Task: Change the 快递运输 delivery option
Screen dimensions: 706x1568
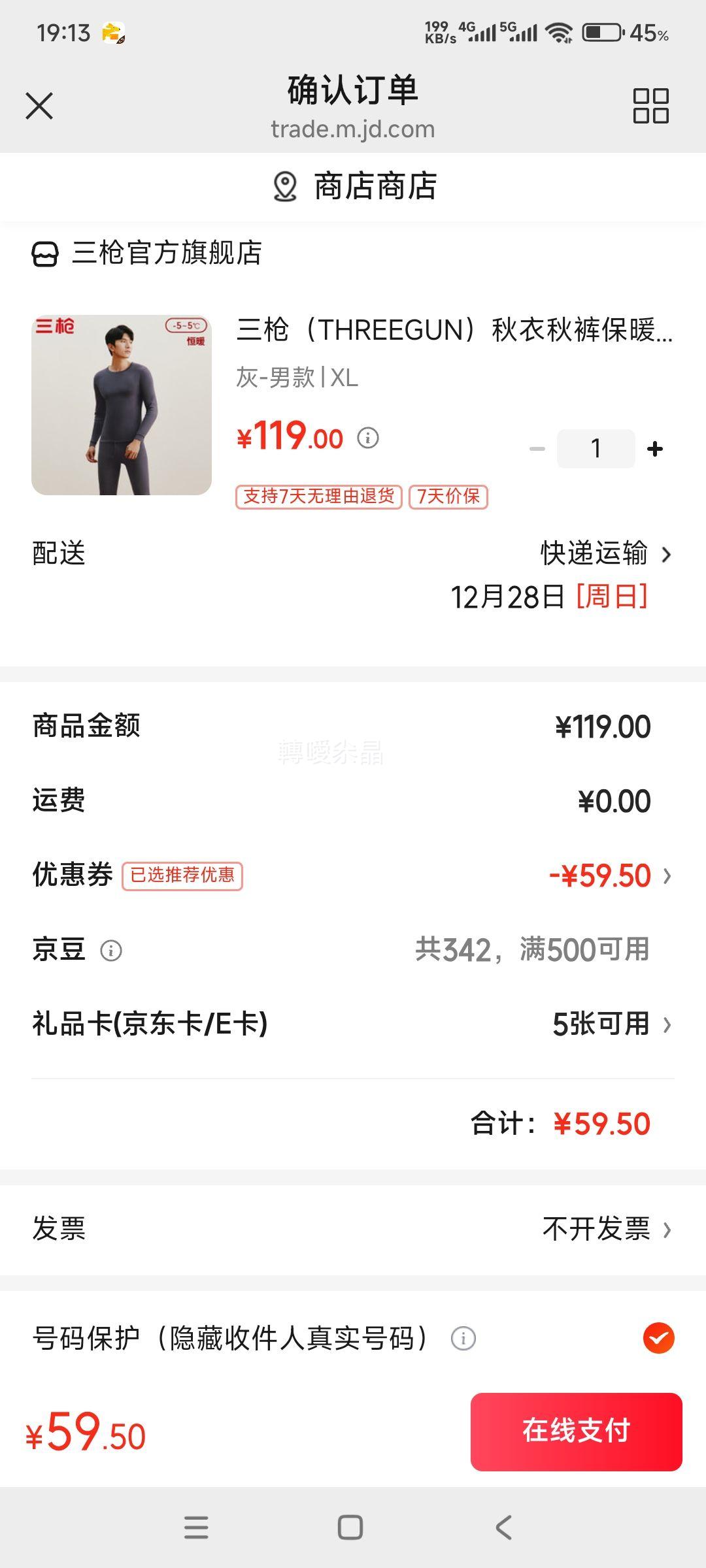Action: (x=605, y=554)
